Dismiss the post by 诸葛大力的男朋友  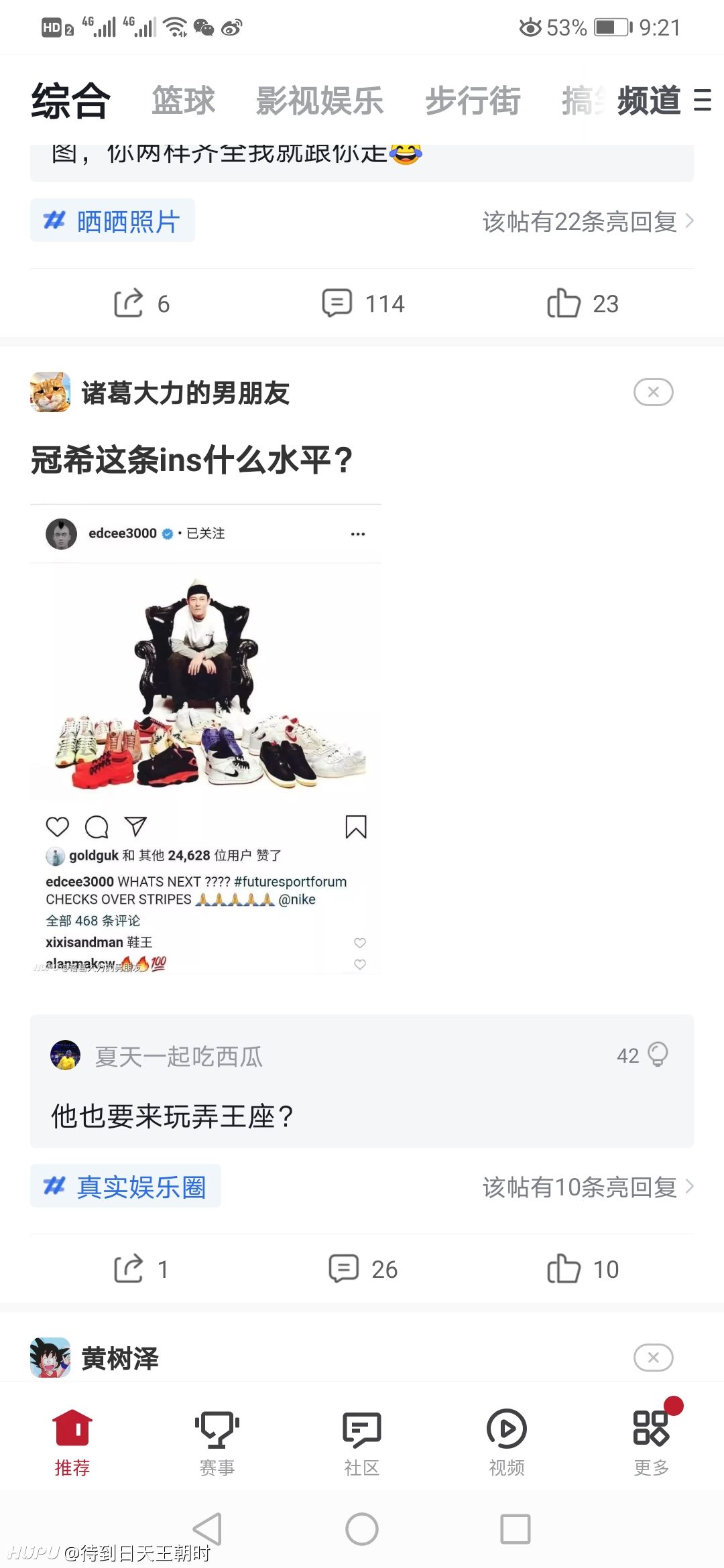pos(654,392)
